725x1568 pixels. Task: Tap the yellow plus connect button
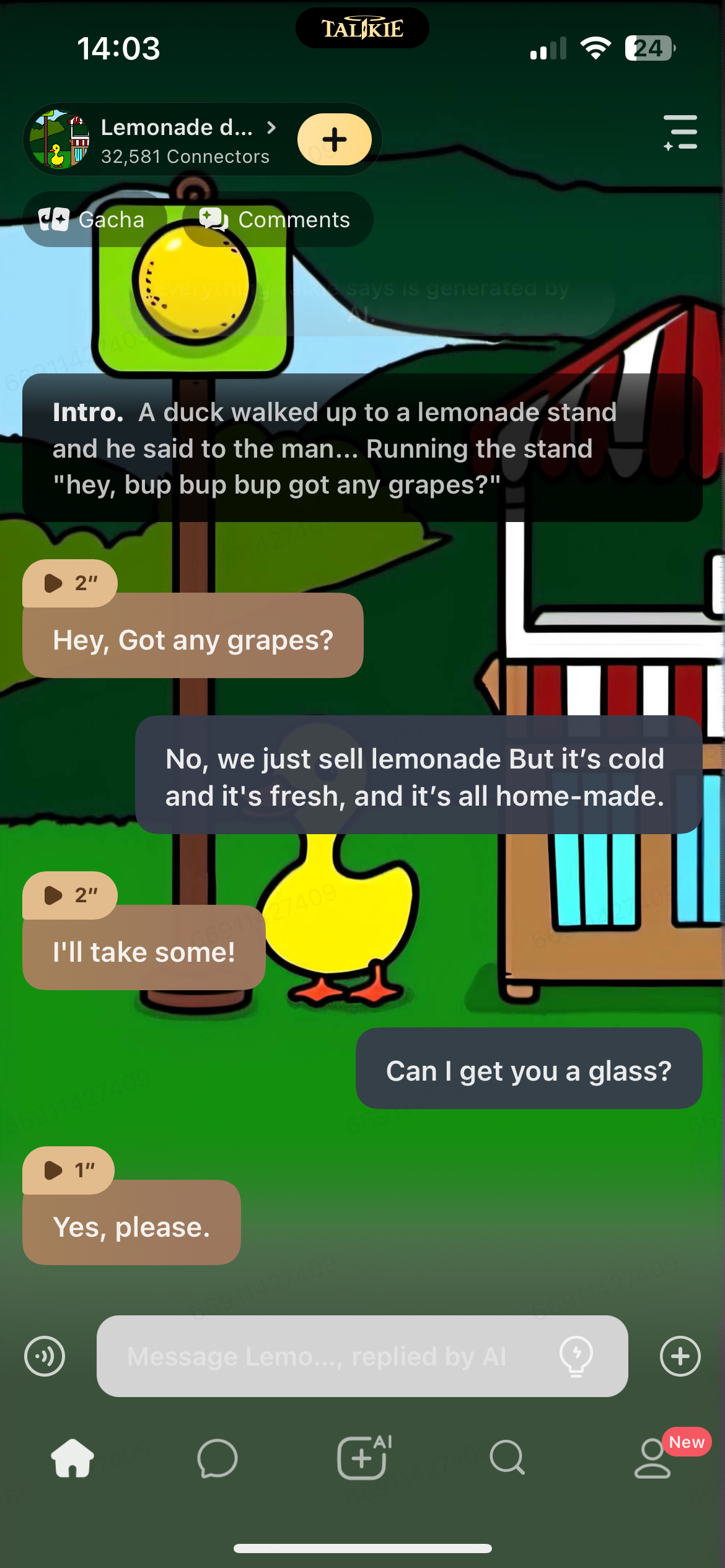335,139
